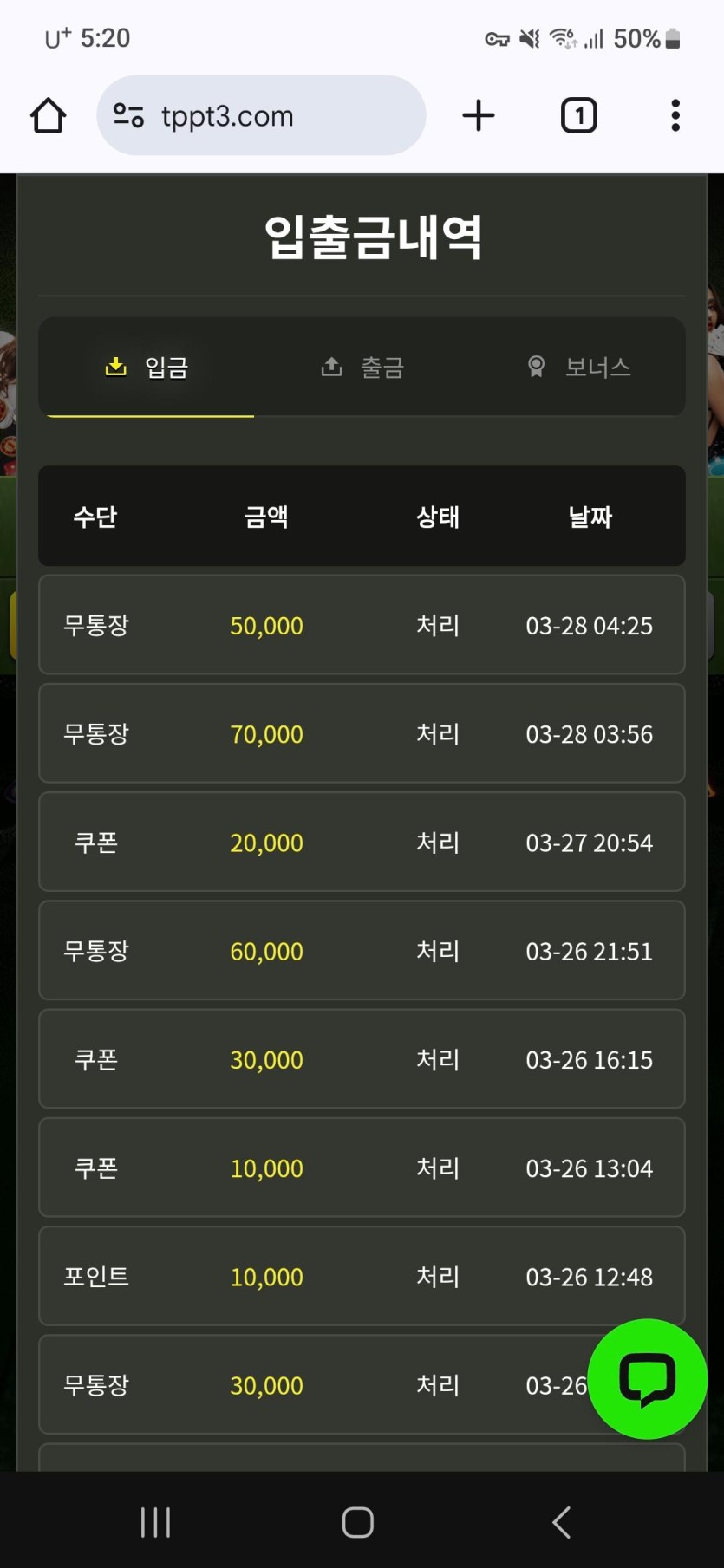
Task: Open a new browser tab
Action: tap(479, 115)
